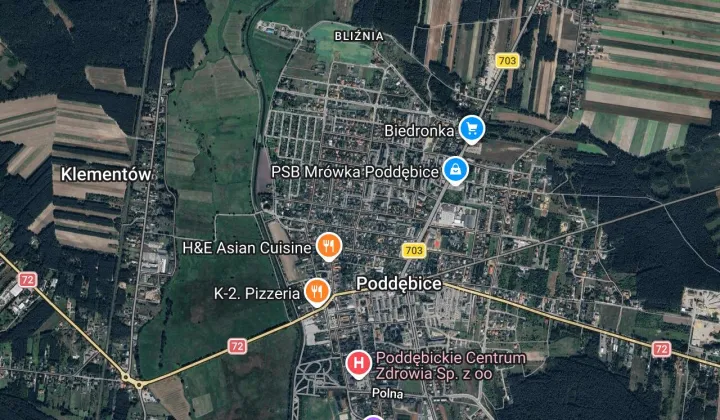Select the PSB Mrówka Poddębice pin
720x420 pixels.
point(456,171)
